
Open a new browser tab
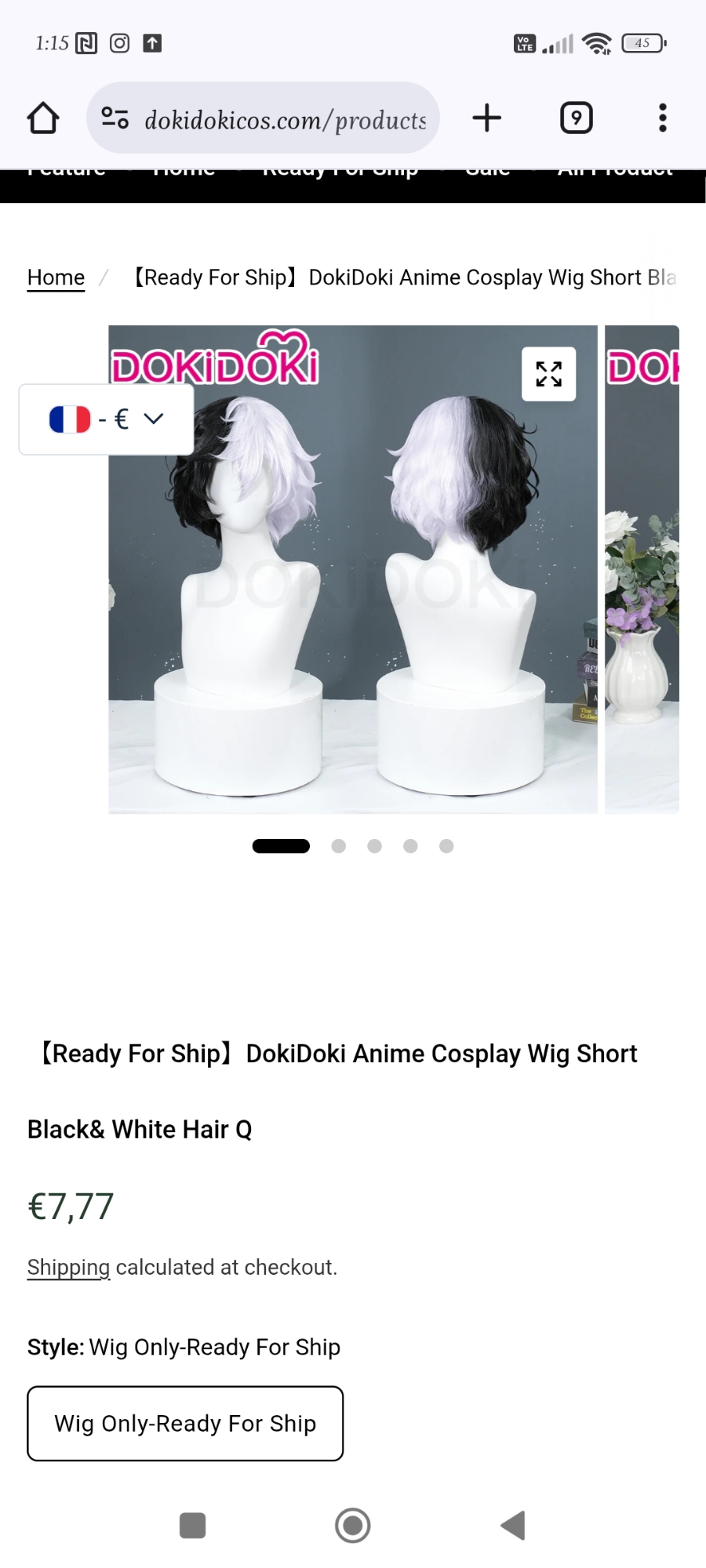coord(486,118)
